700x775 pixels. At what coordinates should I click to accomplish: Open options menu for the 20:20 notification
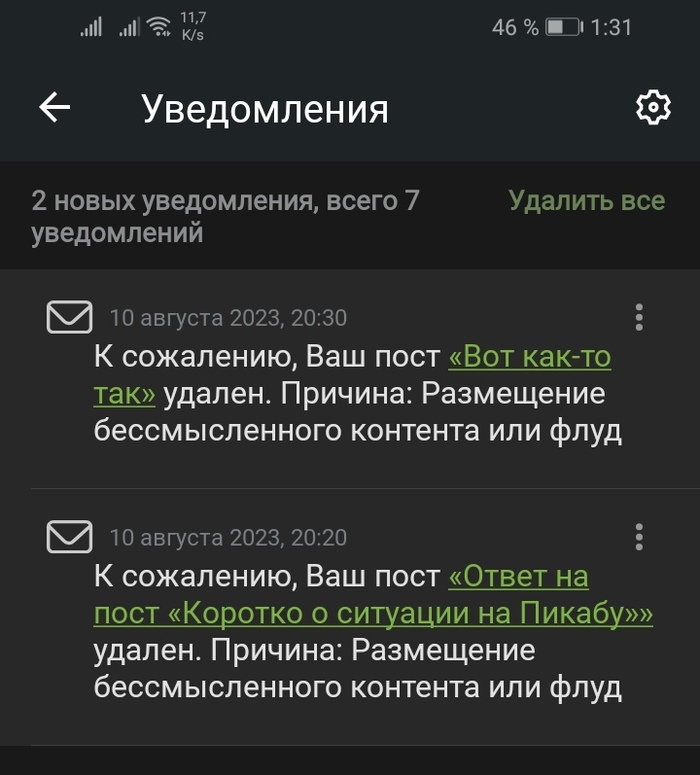[x=639, y=537]
